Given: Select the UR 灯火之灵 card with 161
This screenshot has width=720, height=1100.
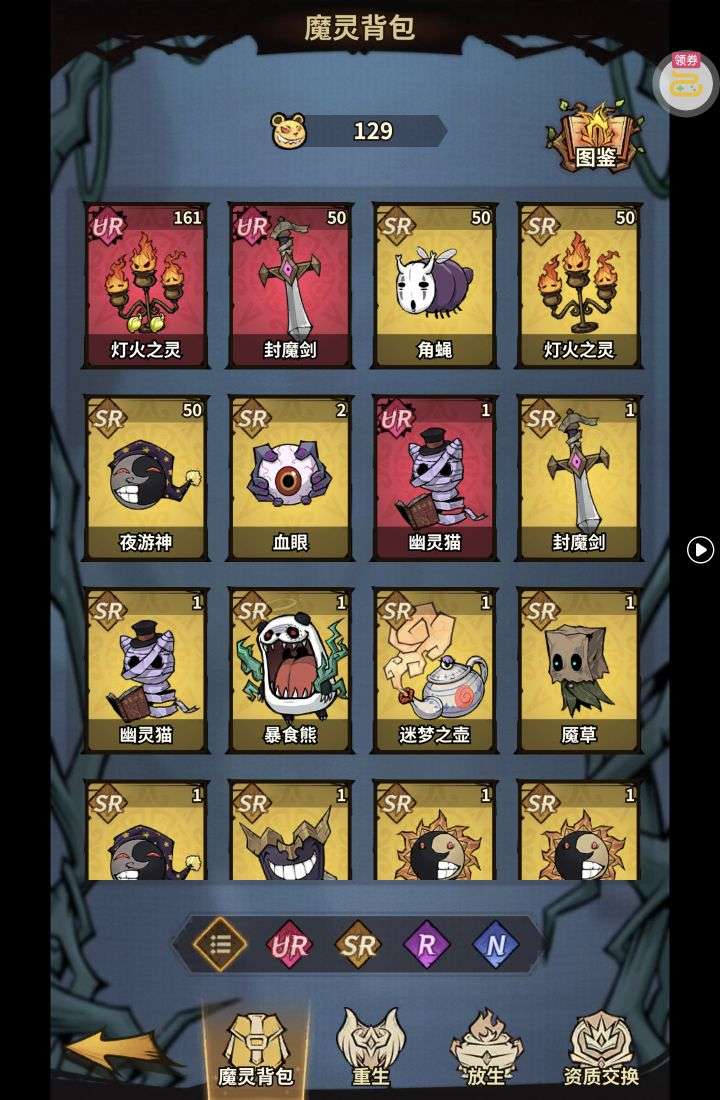Looking at the screenshot, I should click(146, 285).
